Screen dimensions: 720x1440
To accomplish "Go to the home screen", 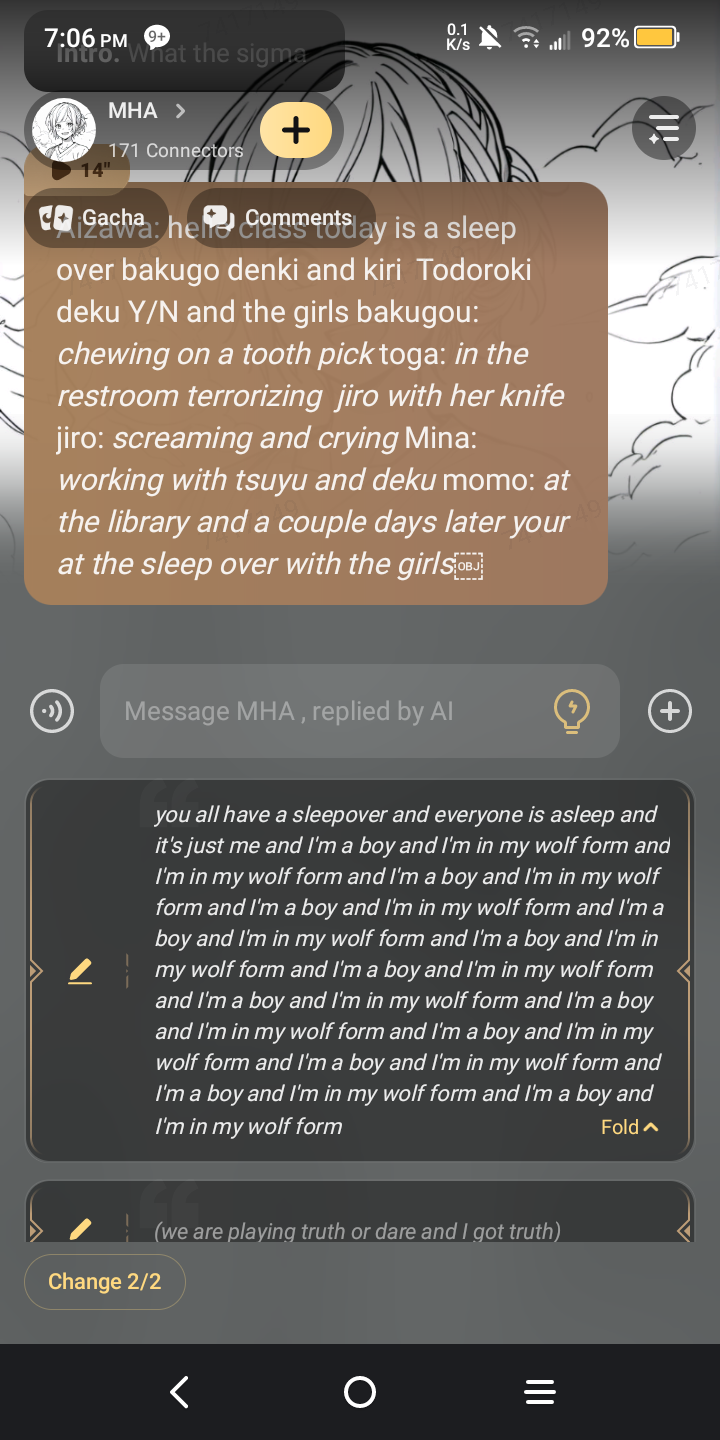I will point(360,1392).
